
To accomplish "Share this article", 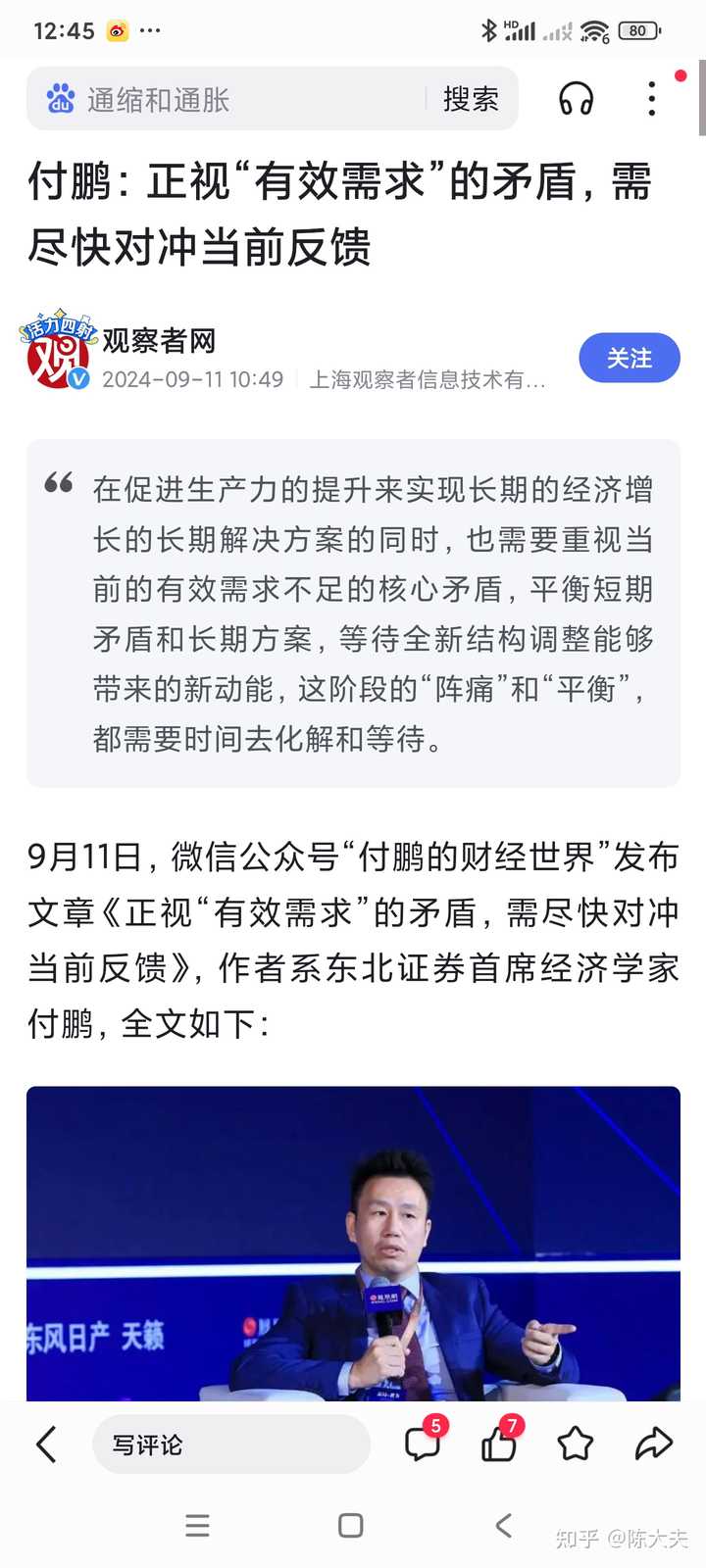I will [653, 1444].
